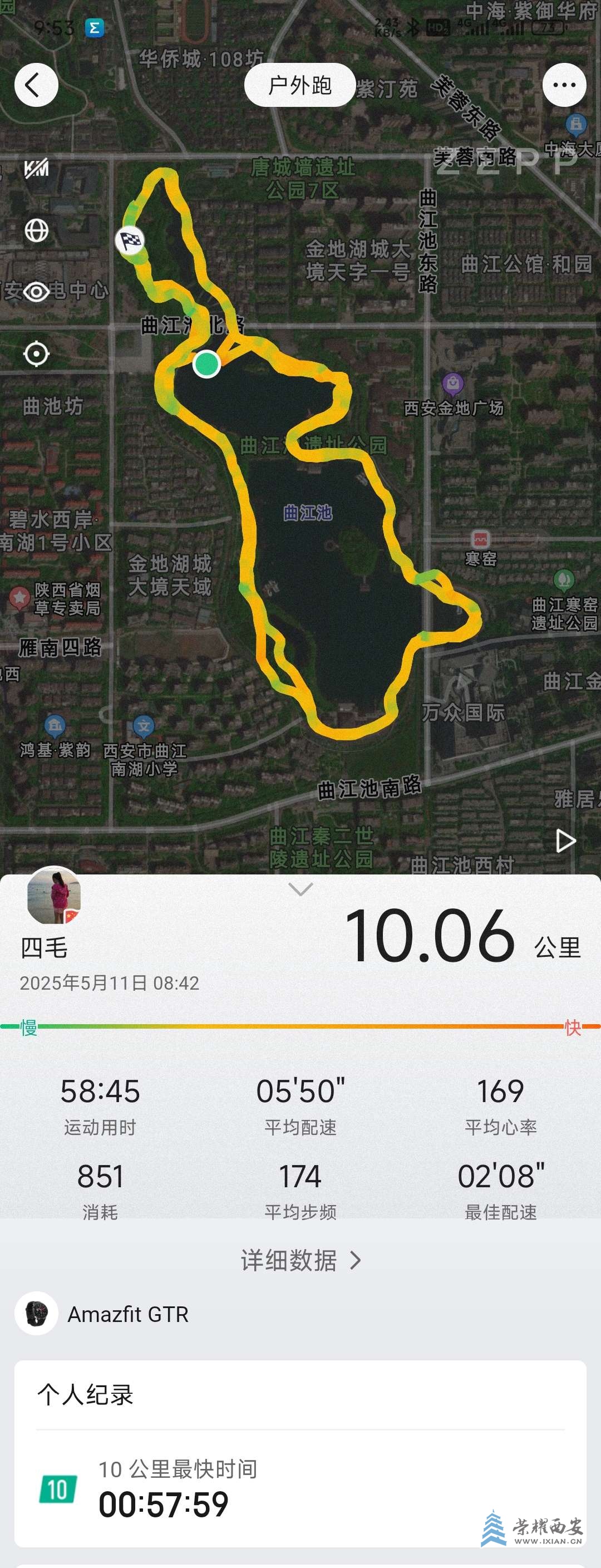Collapse the stats panel with down chevron
The width and height of the screenshot is (601, 1568).
tap(300, 889)
